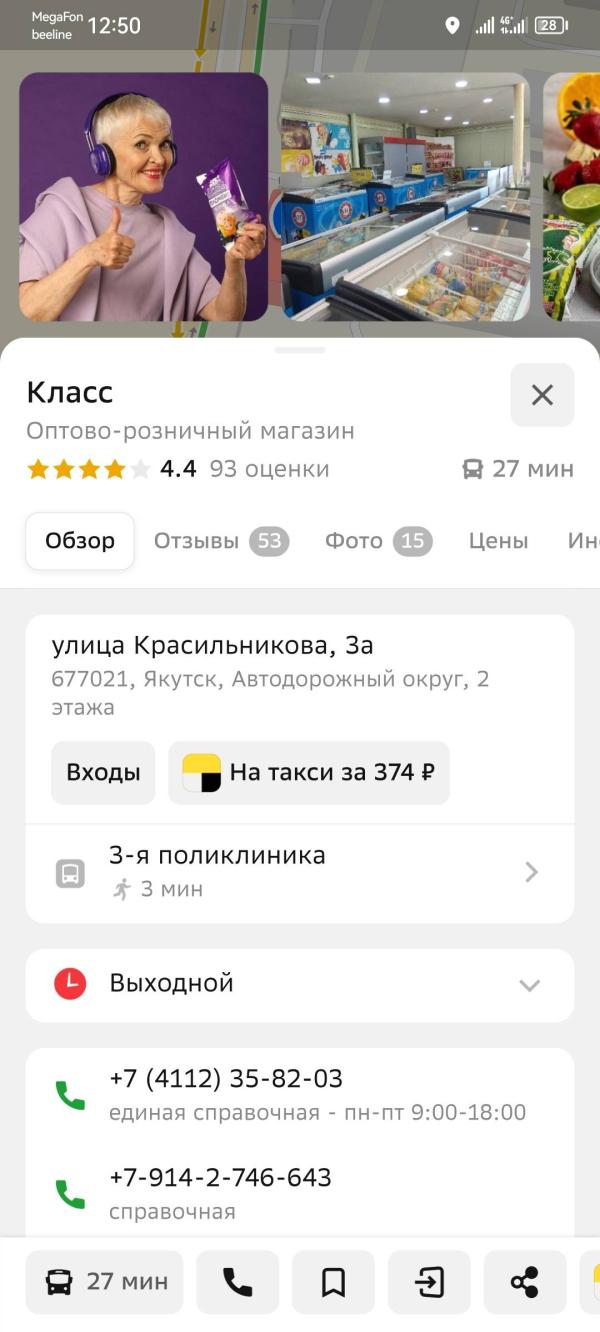Select the Обзор tab

80,541
